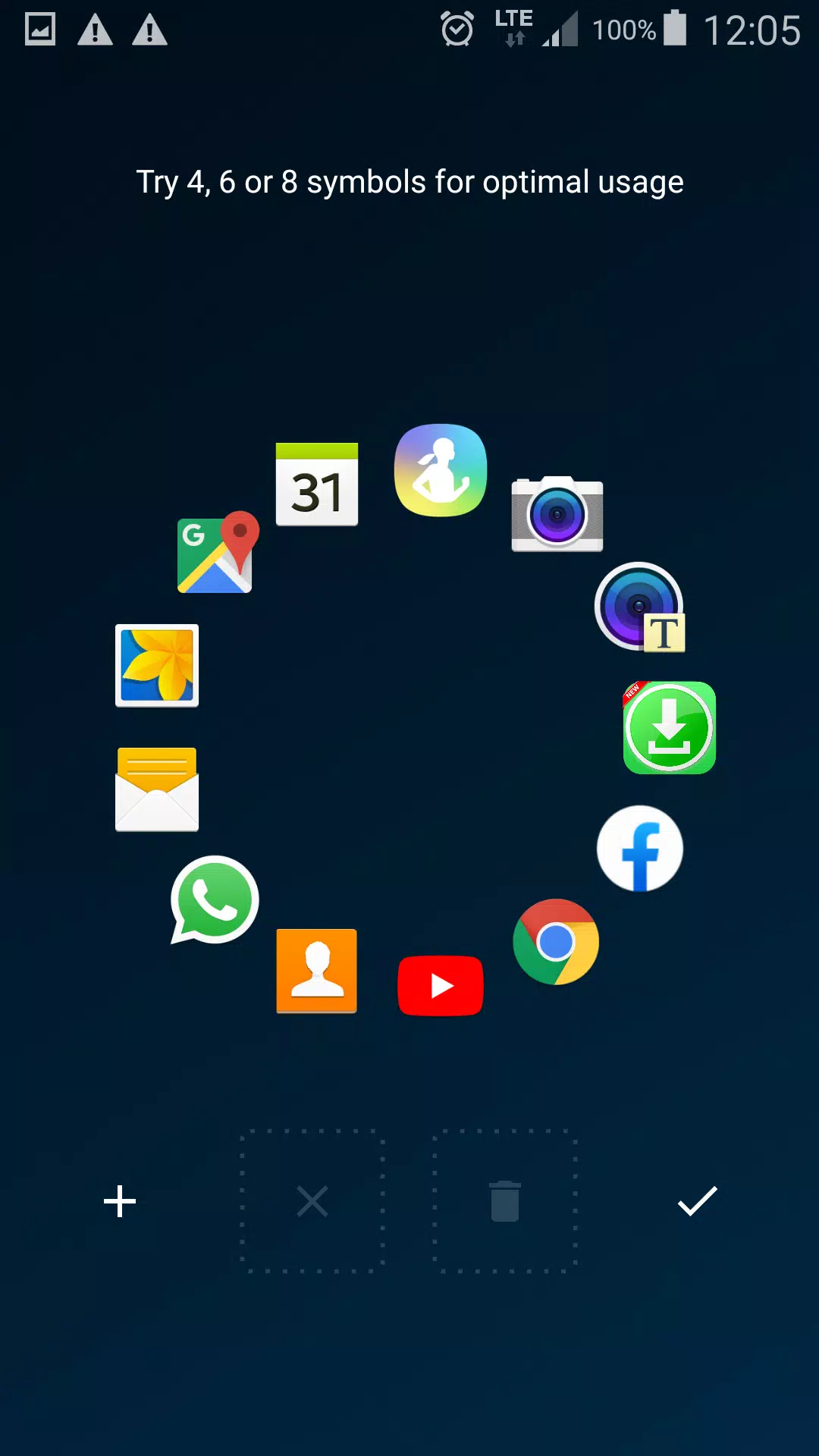This screenshot has height=1456, width=819.
Task: Confirm the selection with the checkmark
Action: (x=697, y=1201)
